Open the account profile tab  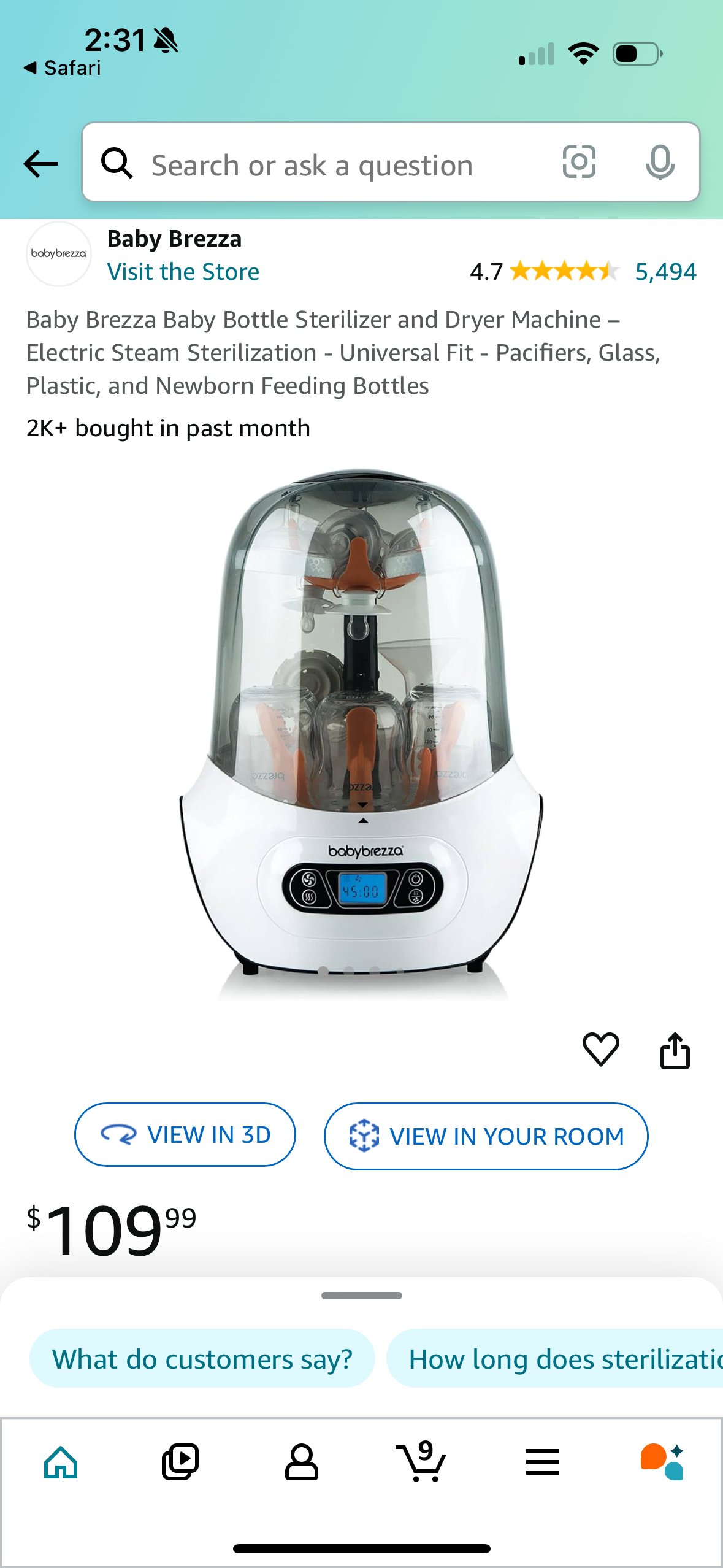(301, 1462)
